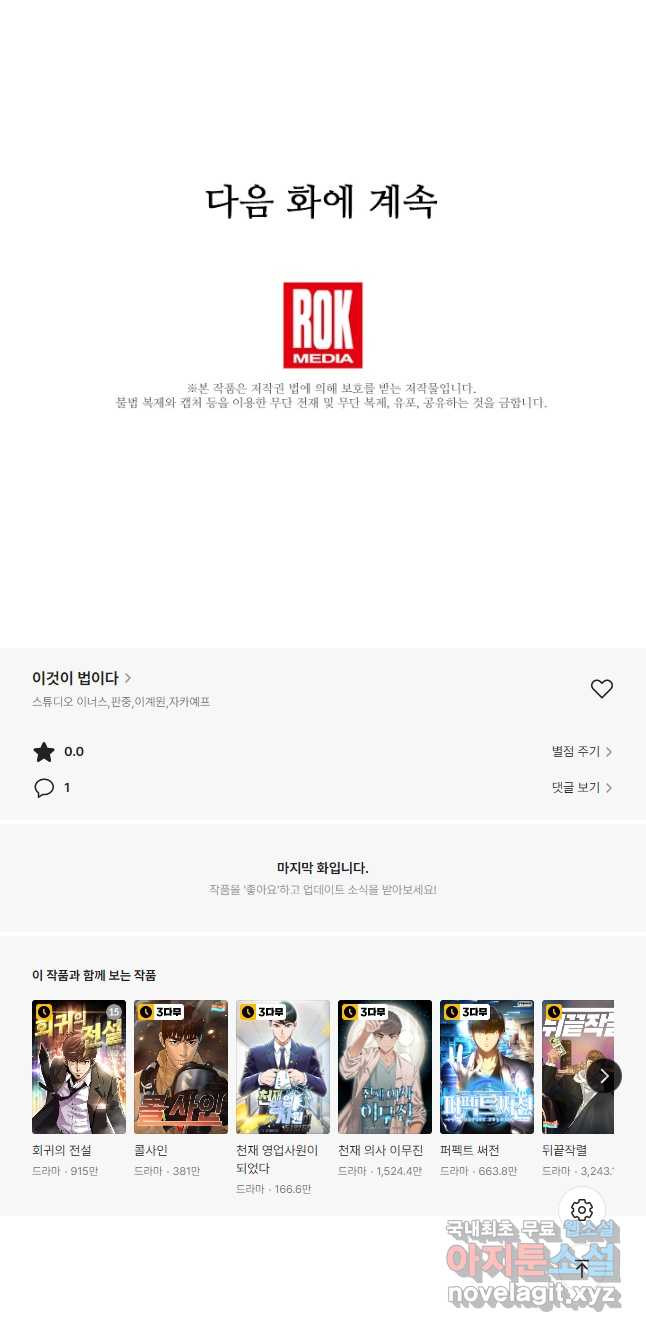The image size is (646, 1332).
Task: Open 댓글 보기 to view comments
Action: click(582, 788)
